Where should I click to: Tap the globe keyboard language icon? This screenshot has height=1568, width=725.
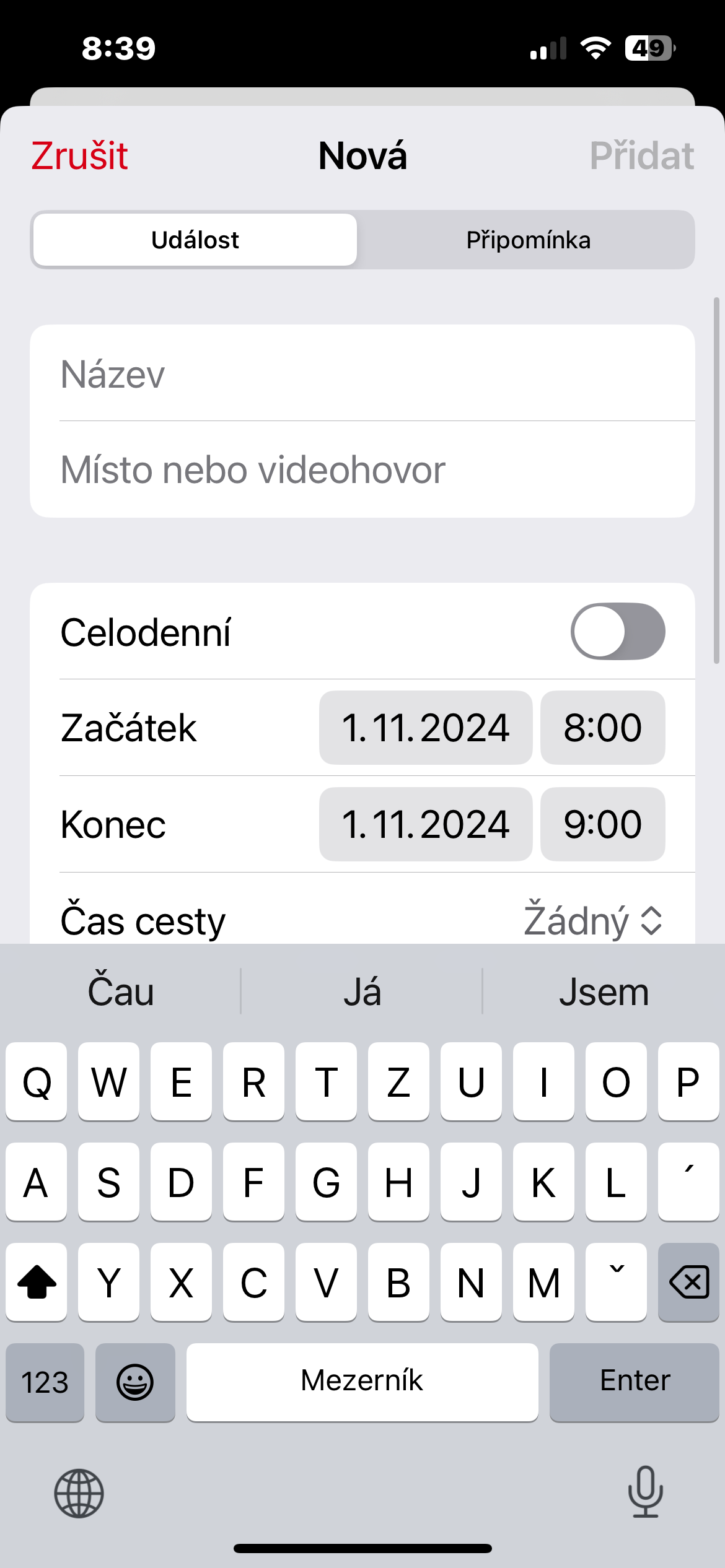tap(79, 1493)
